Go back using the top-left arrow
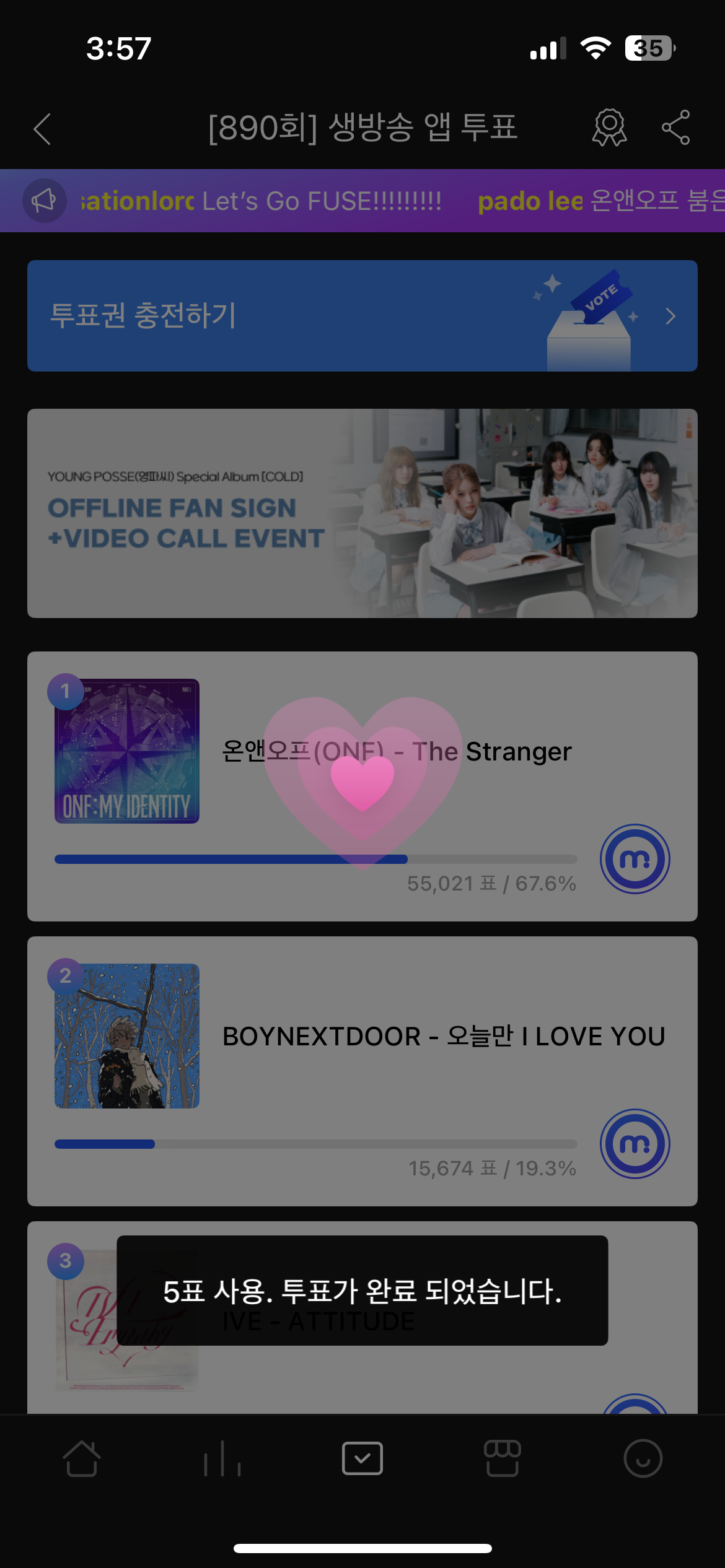Image resolution: width=725 pixels, height=1568 pixels. 42,129
